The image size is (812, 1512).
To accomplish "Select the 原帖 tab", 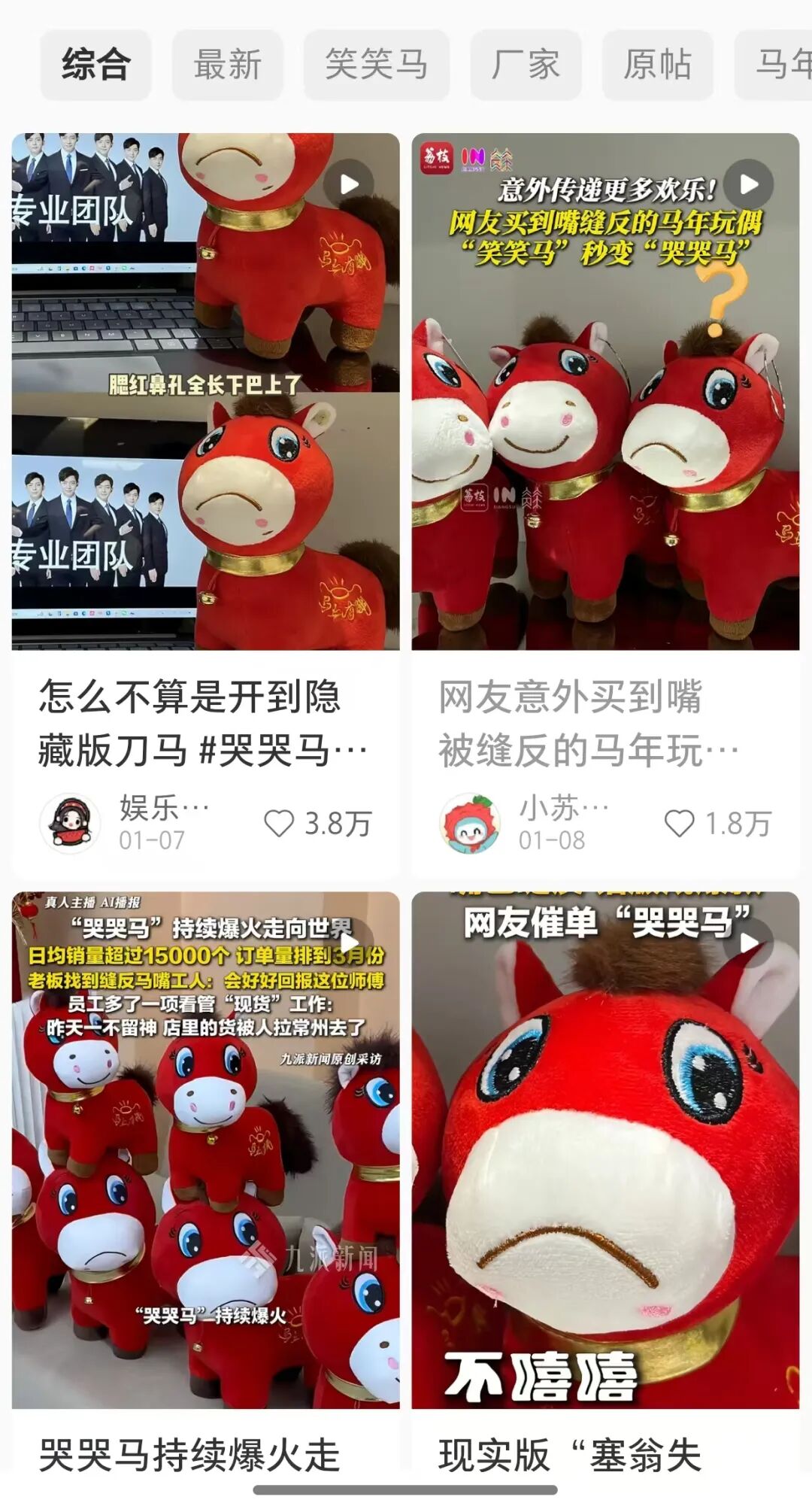I will click(657, 65).
